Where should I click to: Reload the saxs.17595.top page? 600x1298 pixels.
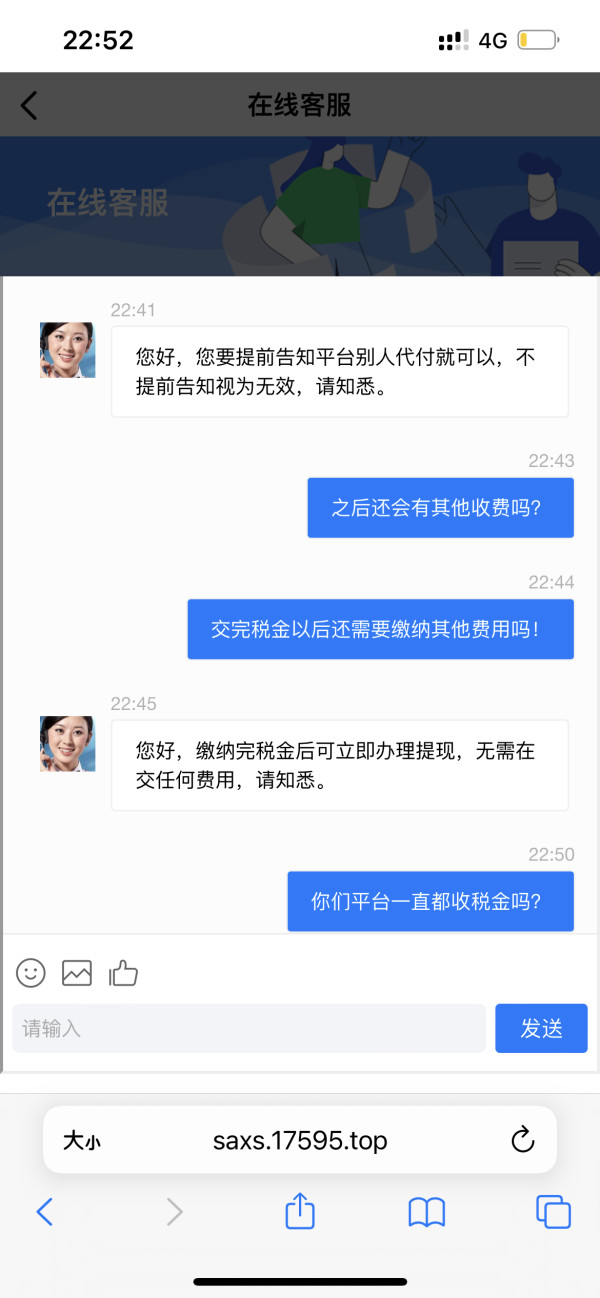522,1140
